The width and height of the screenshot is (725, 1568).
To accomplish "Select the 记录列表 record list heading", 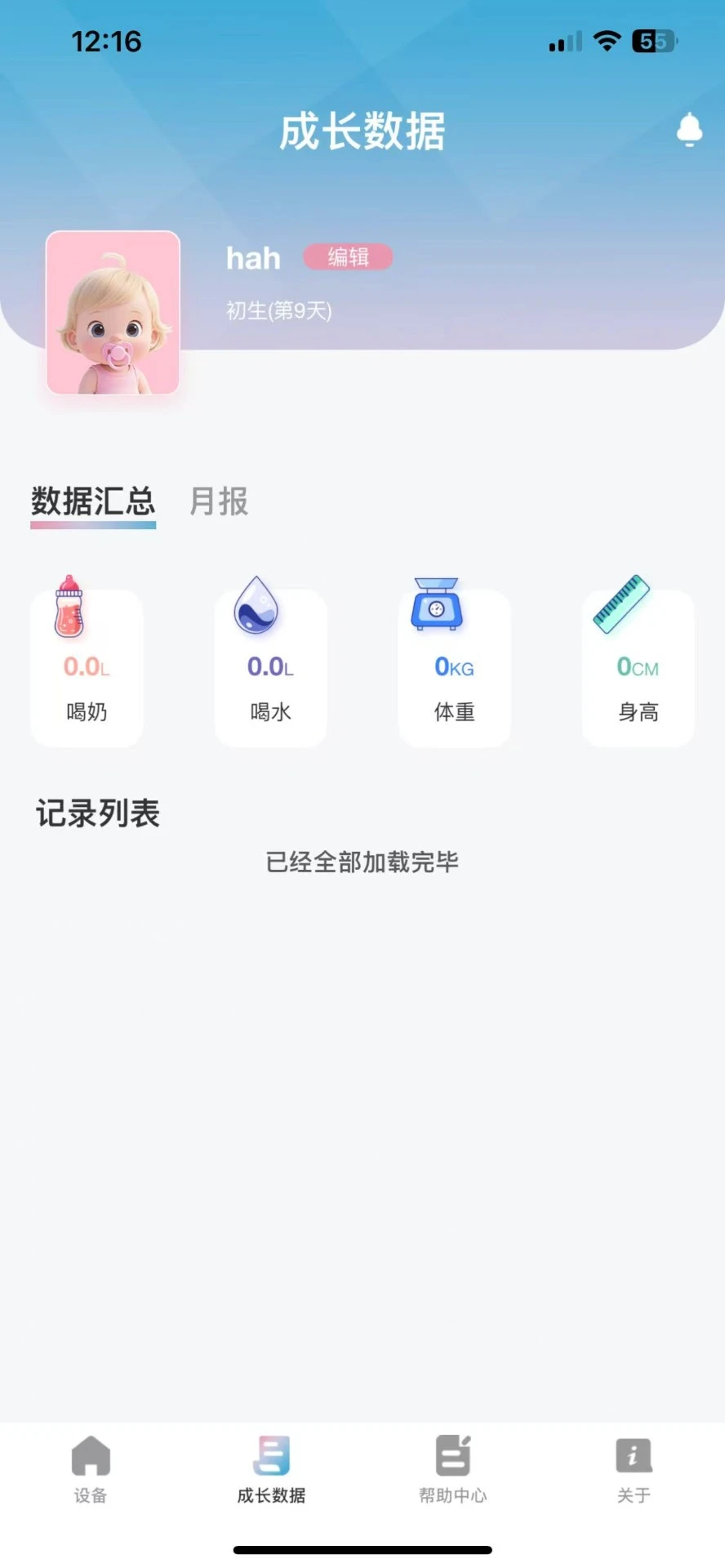I will coord(96,812).
